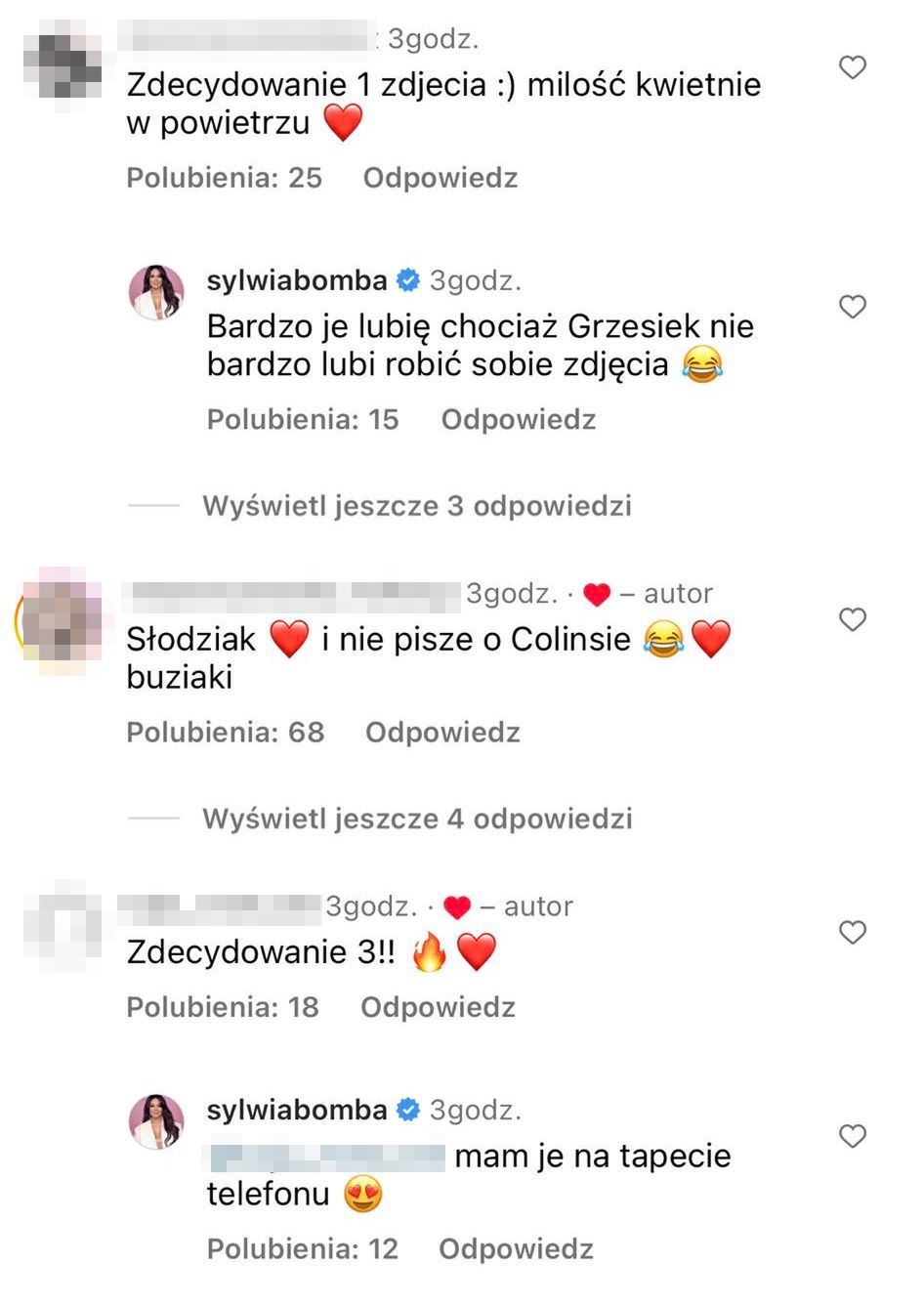Reply to sylwiabomba's comment about Grzesiek
The width and height of the screenshot is (924, 1305).
pos(518,419)
